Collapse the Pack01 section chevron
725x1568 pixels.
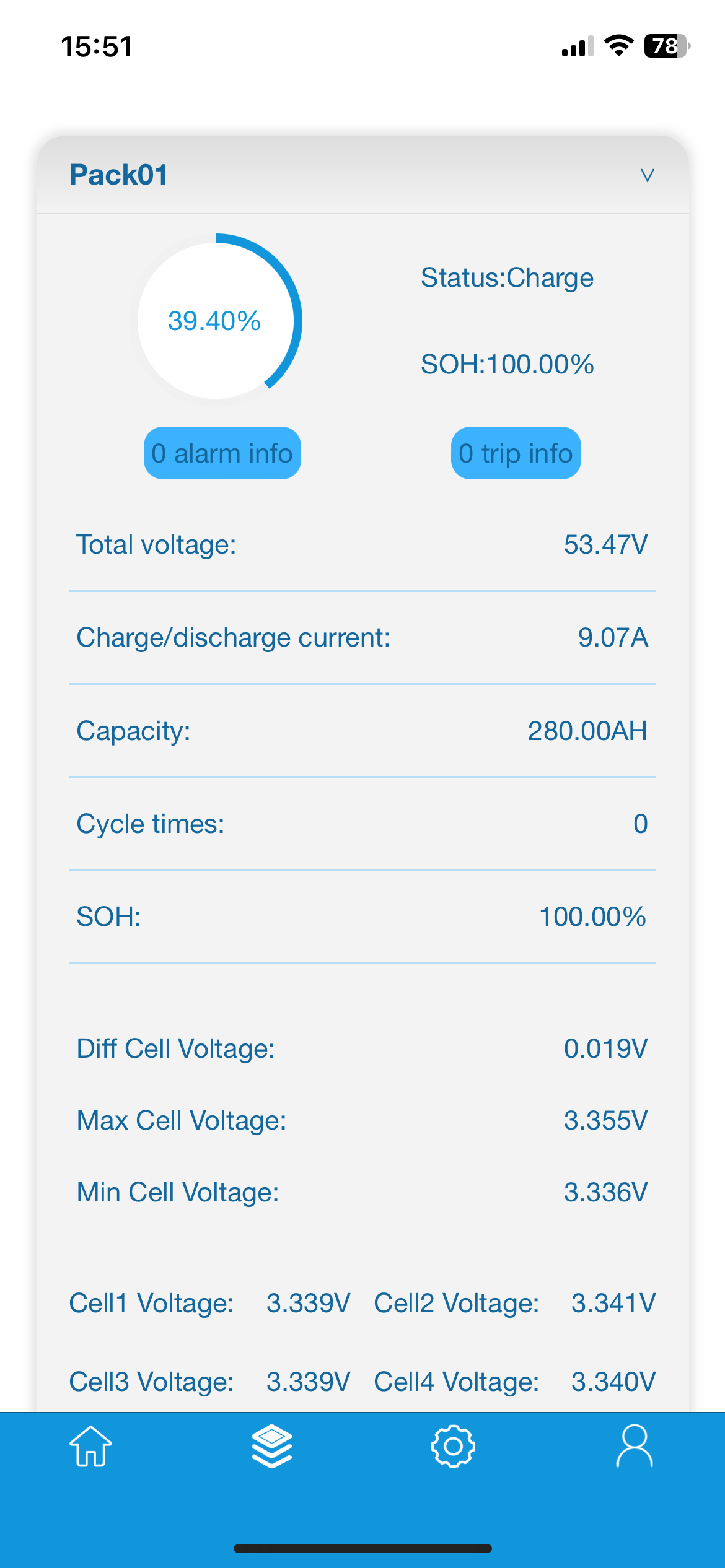pyautogui.click(x=647, y=175)
